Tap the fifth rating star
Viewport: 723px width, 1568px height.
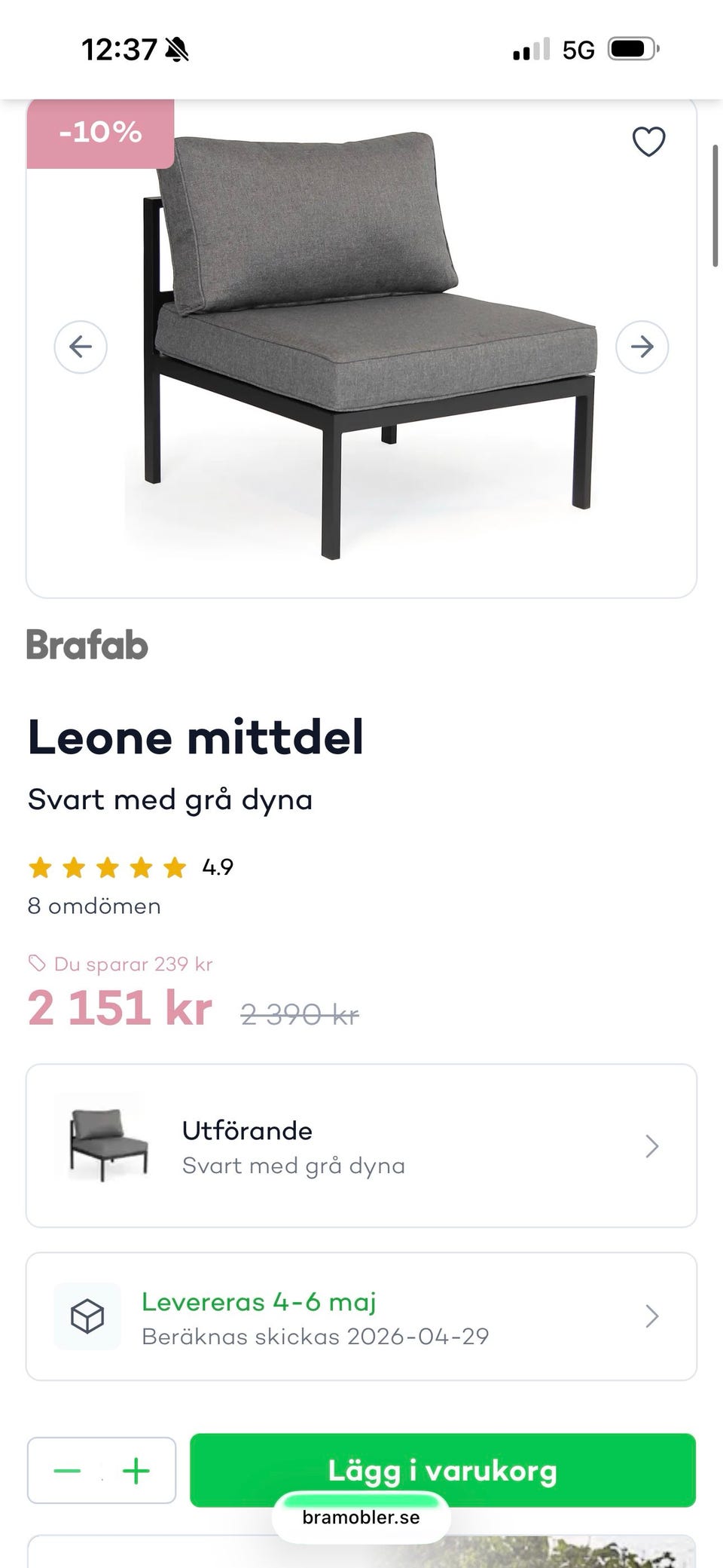click(x=175, y=867)
